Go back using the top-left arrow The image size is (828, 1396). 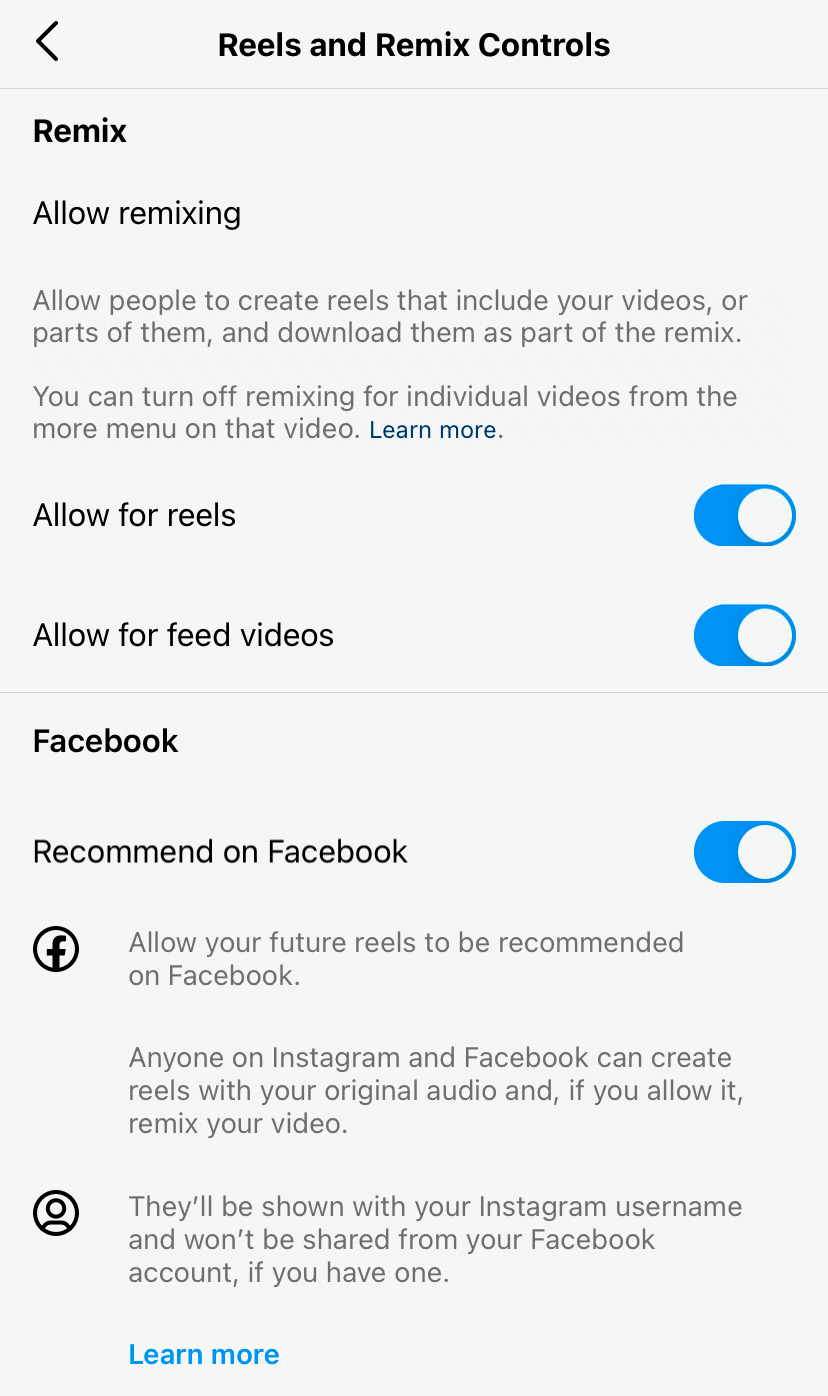(47, 43)
